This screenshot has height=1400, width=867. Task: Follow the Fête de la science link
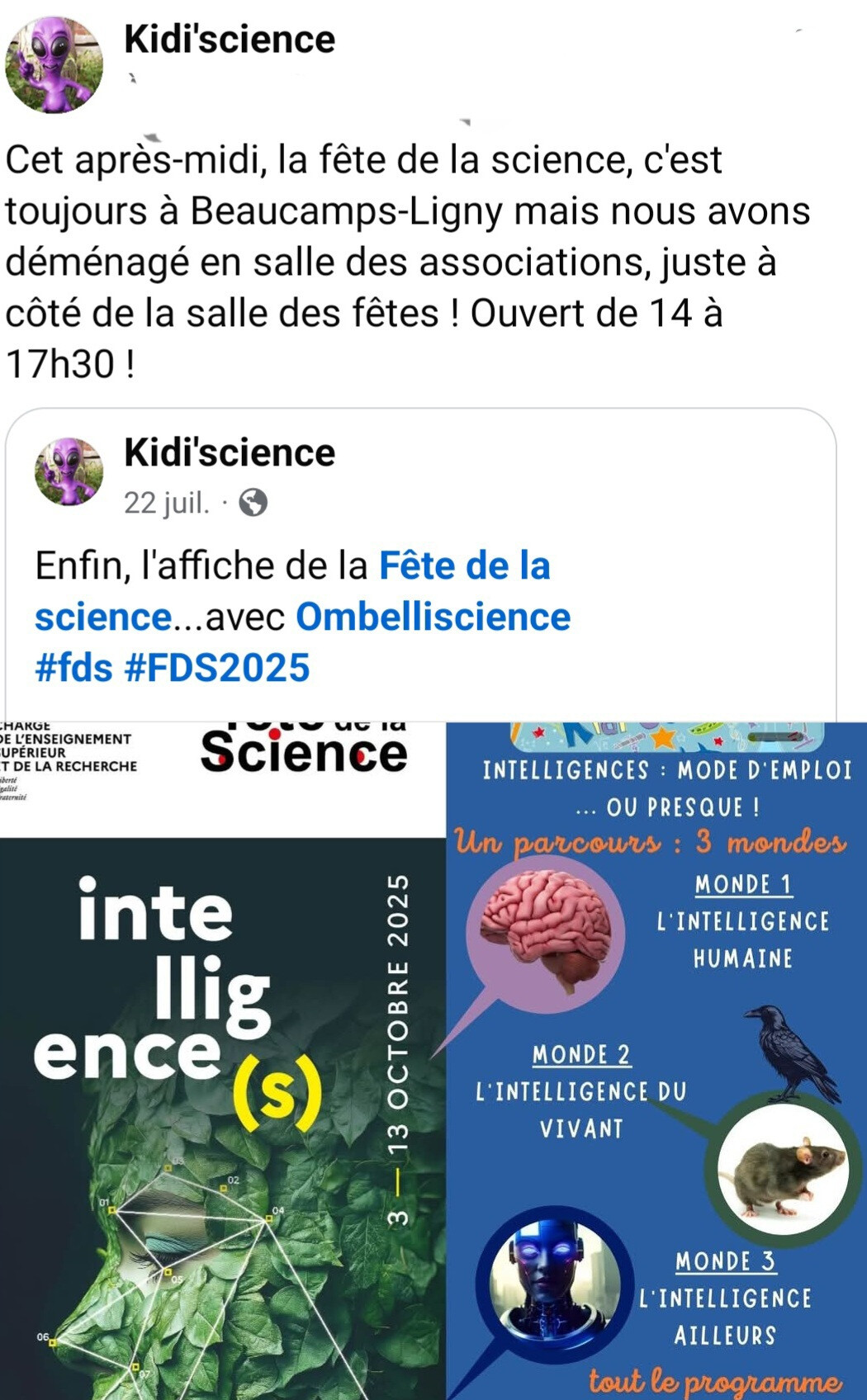pyautogui.click(x=292, y=591)
